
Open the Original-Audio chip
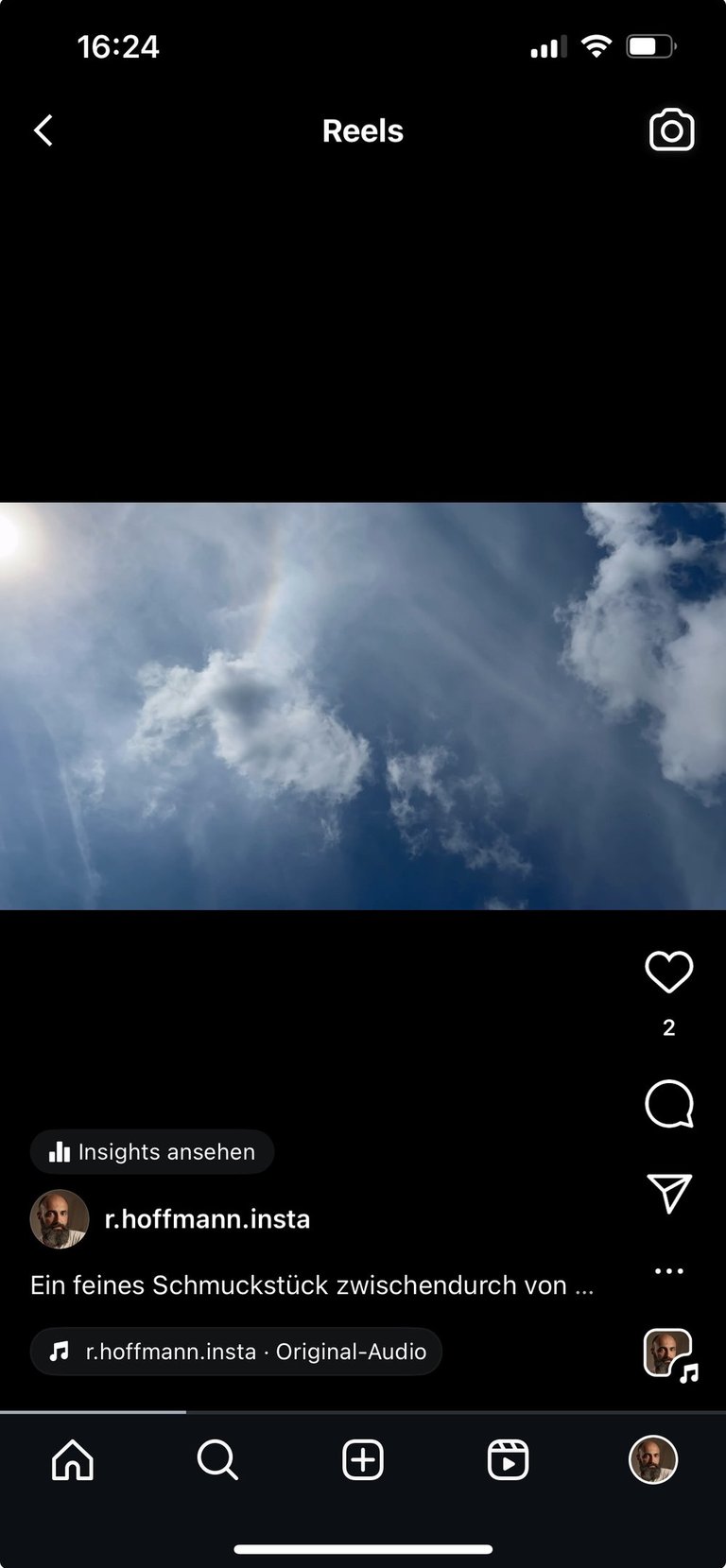(236, 1352)
